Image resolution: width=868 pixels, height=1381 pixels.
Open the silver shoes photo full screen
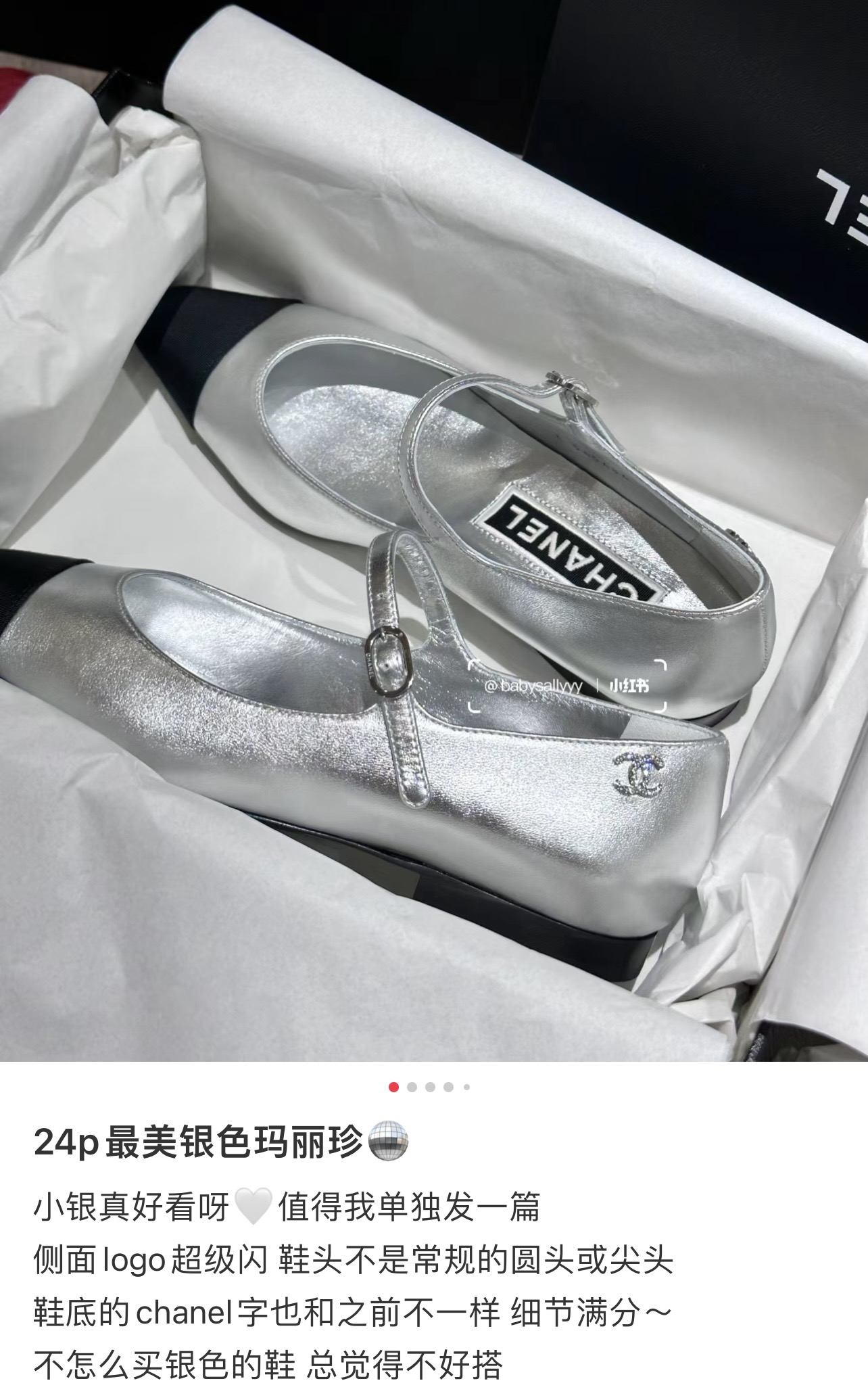[x=433, y=528]
